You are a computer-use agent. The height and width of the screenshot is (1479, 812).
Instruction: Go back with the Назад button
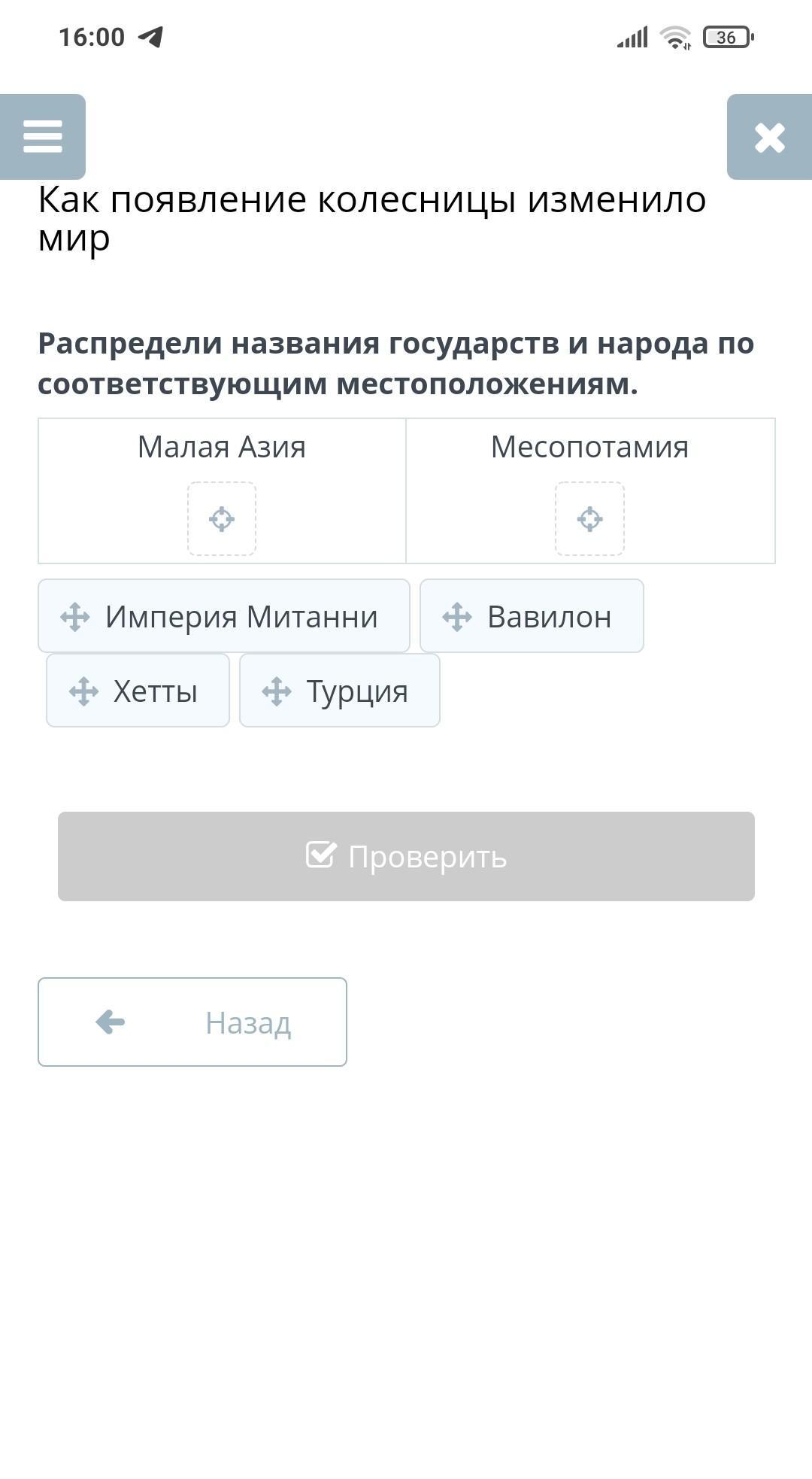click(192, 1022)
